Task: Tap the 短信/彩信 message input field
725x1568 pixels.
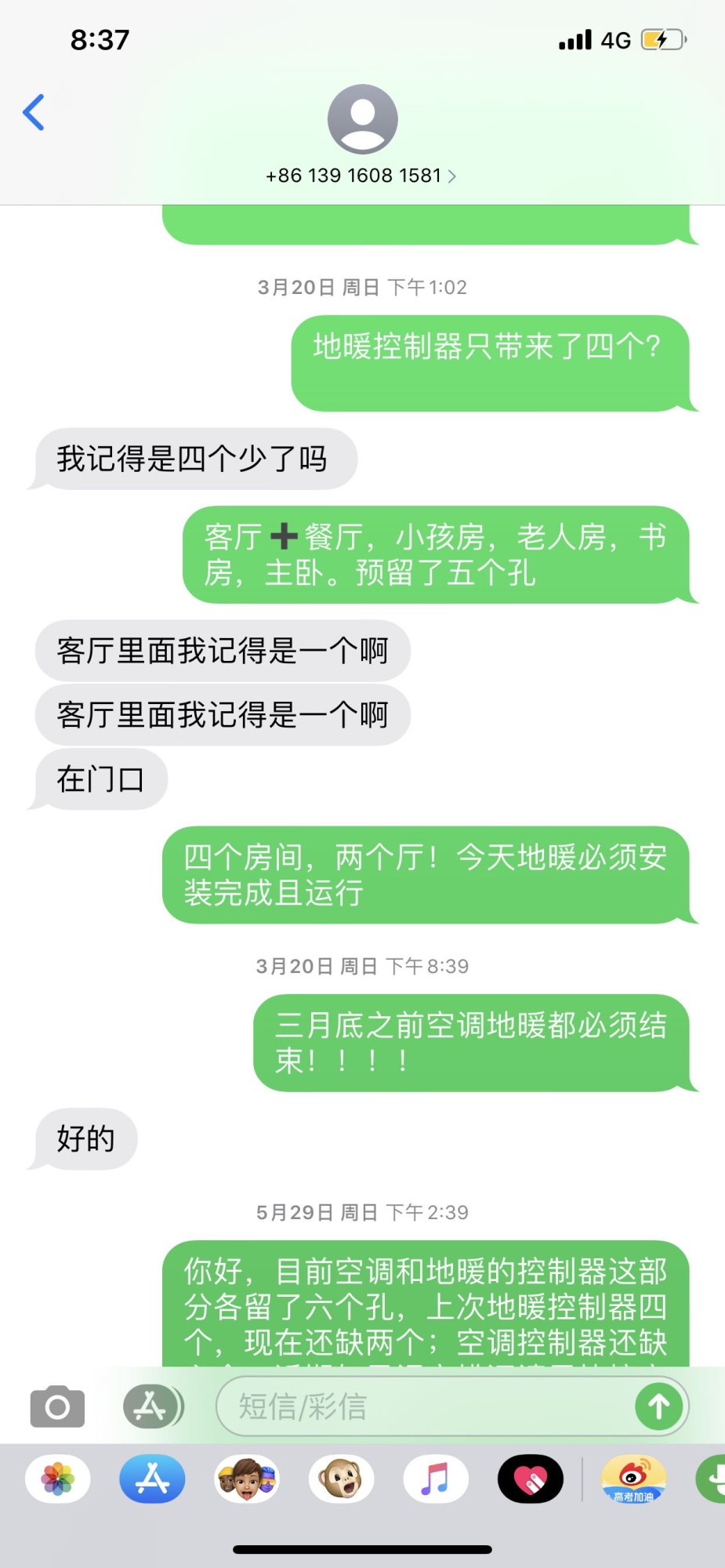Action: (423, 1406)
